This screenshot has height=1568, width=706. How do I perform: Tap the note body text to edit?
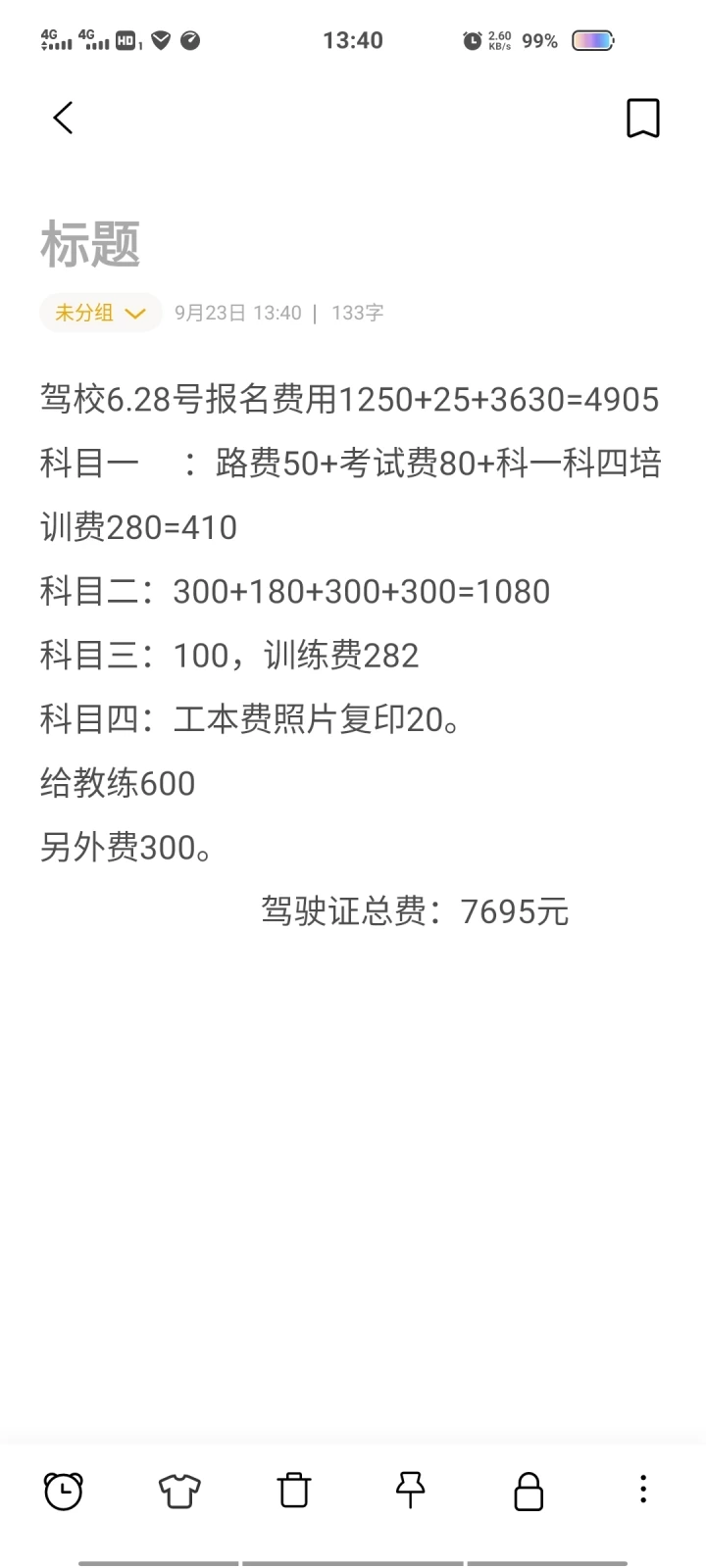pos(351,655)
